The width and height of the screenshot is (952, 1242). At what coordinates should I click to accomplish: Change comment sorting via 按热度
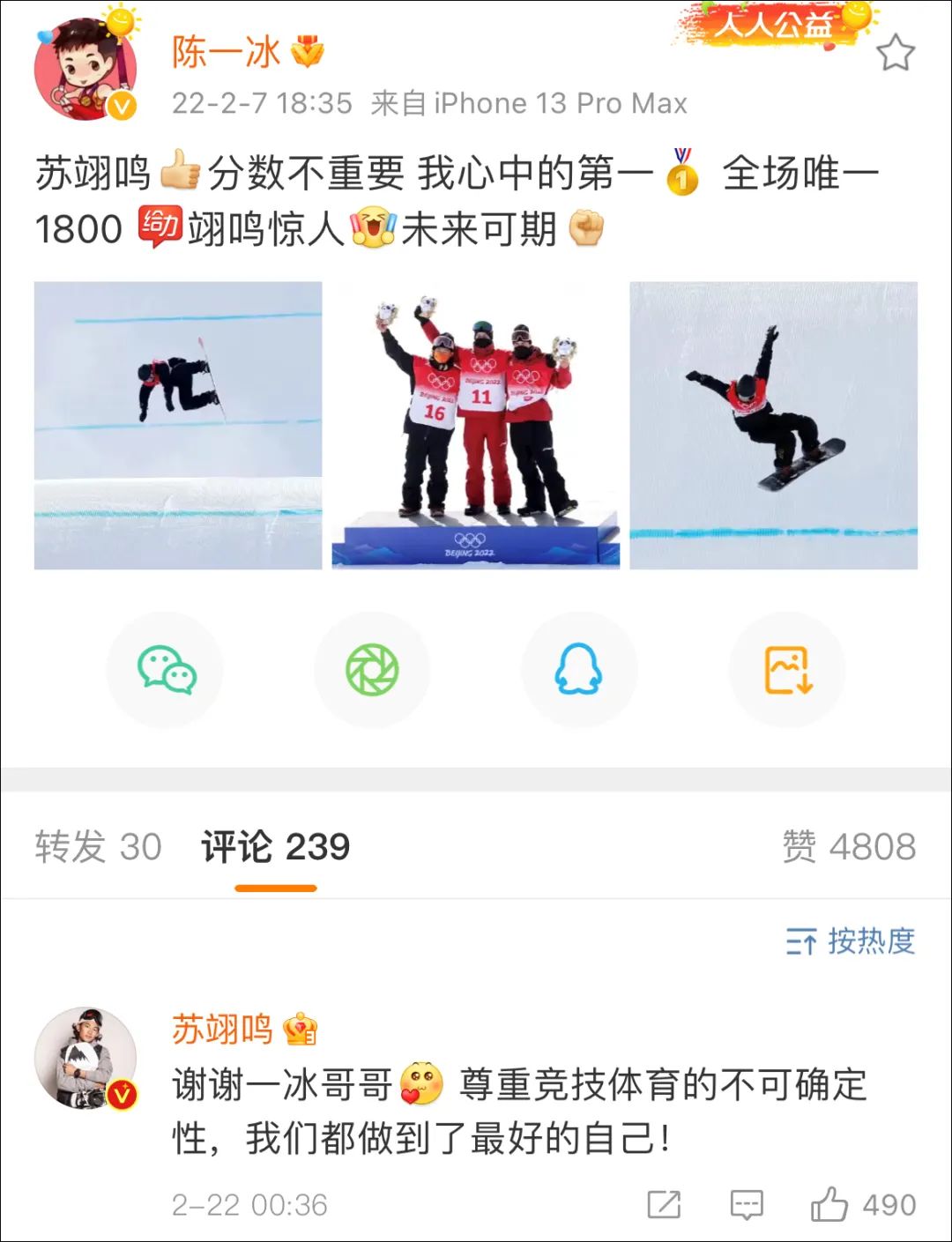point(850,941)
